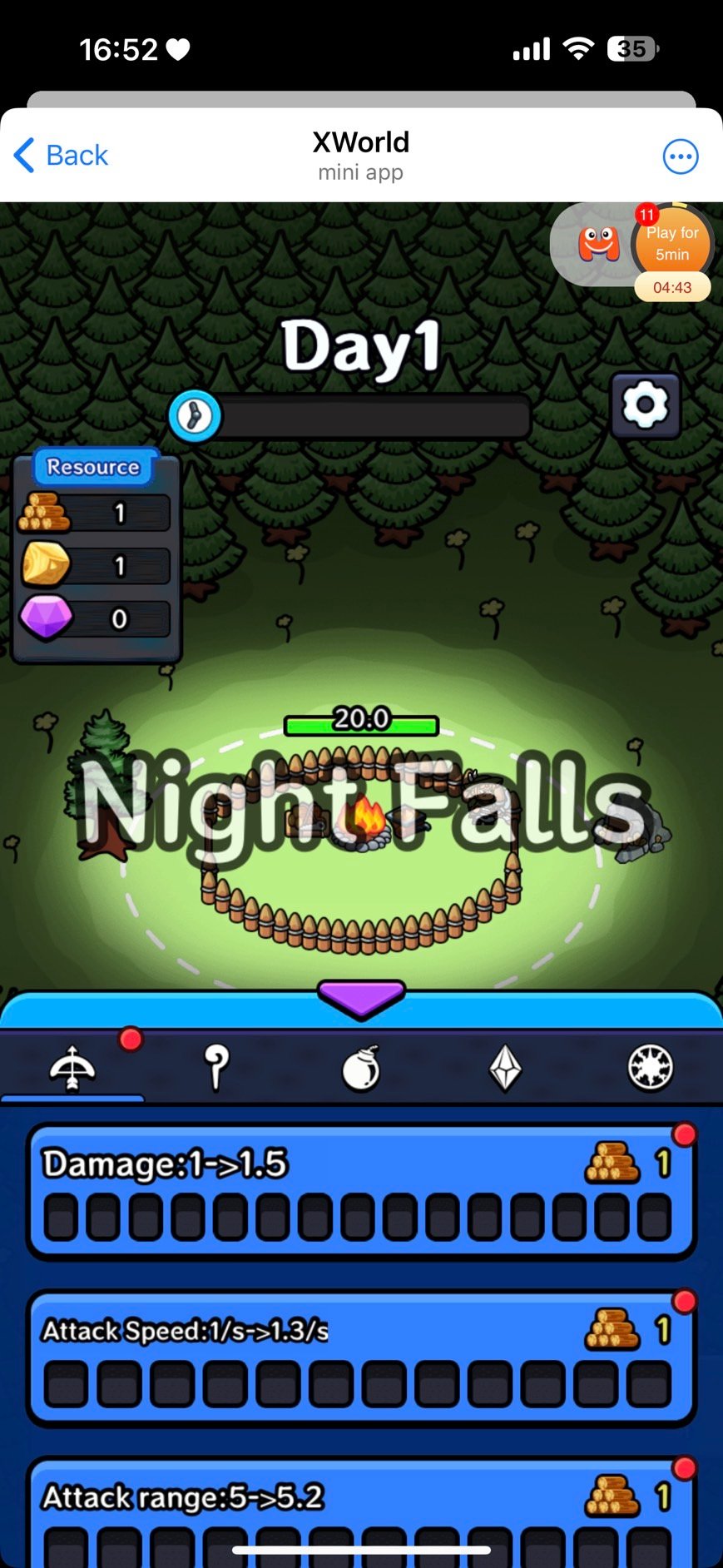Select the bow weapon upgrade tab
The image size is (723, 1568).
click(x=72, y=1068)
